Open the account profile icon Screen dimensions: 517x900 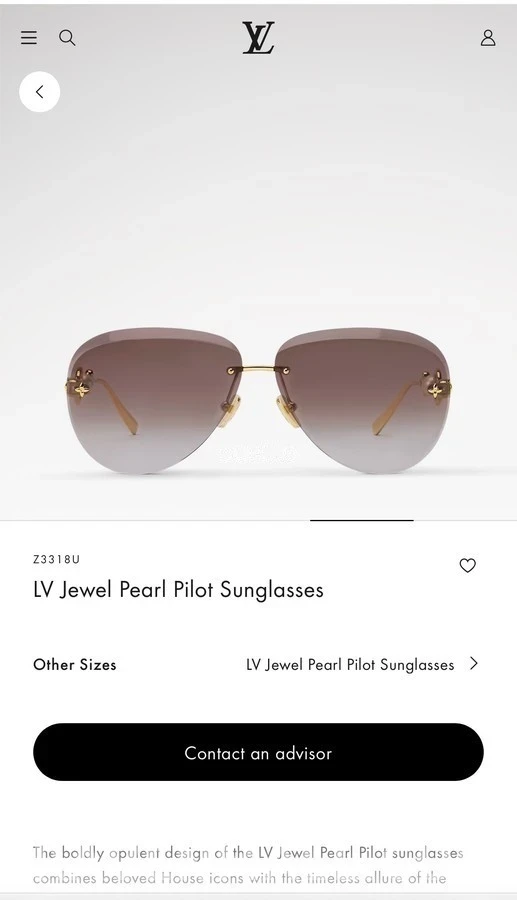click(x=488, y=38)
